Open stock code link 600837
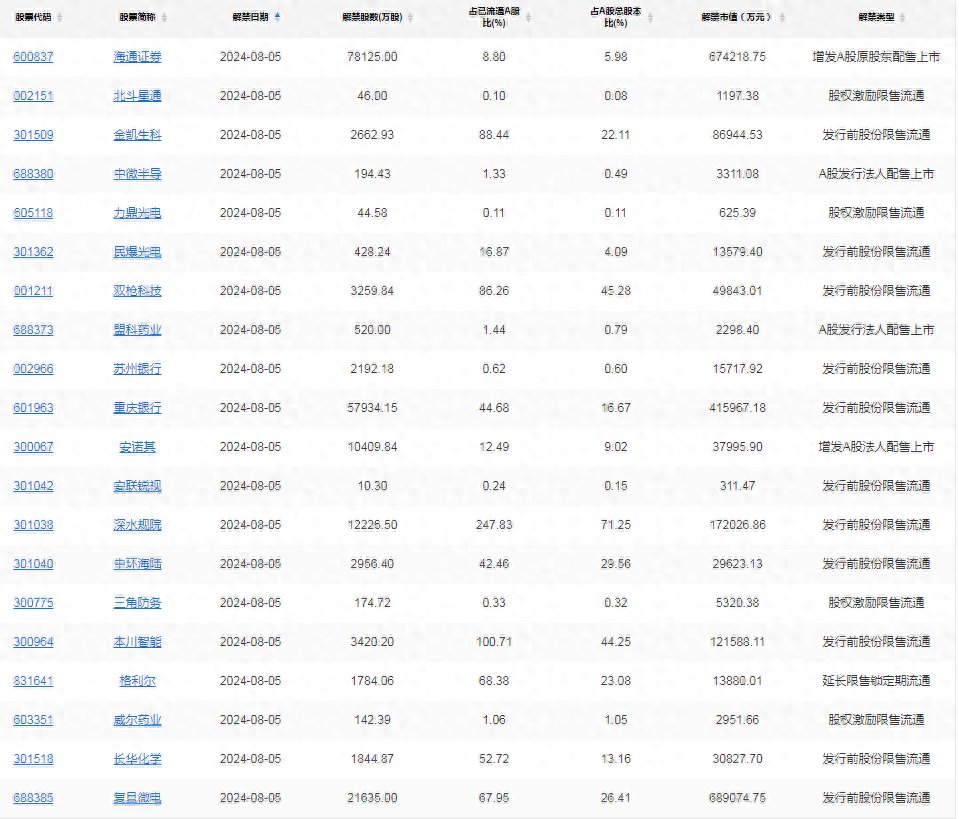The width and height of the screenshot is (959, 819). click(x=33, y=57)
